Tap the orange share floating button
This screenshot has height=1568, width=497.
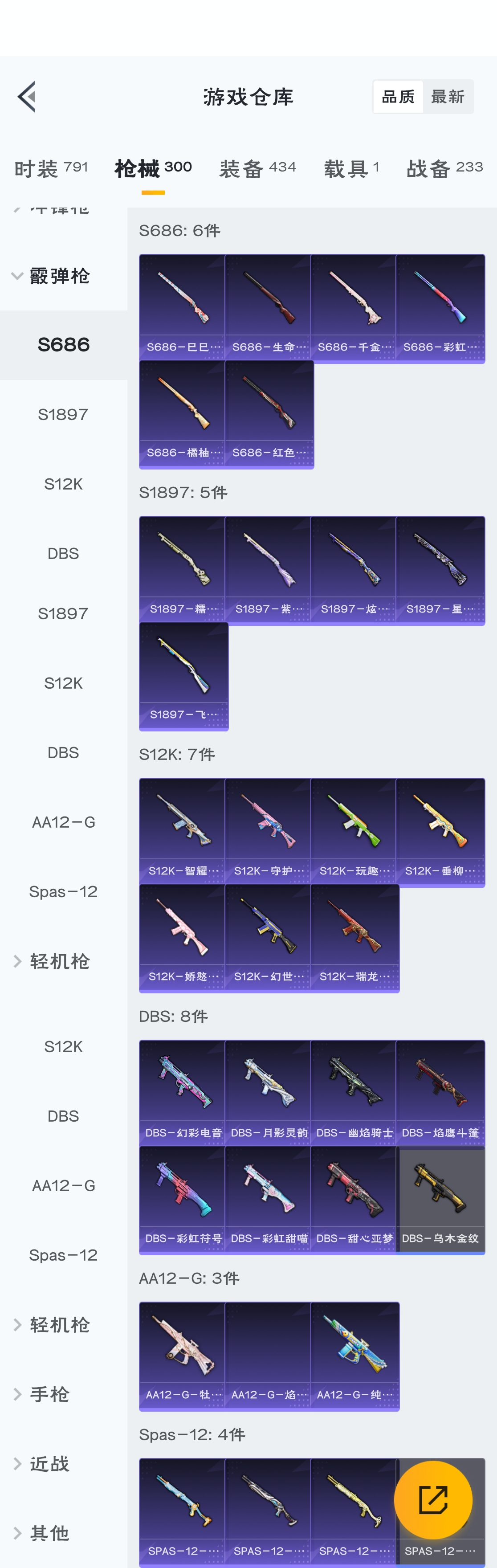point(433,1500)
